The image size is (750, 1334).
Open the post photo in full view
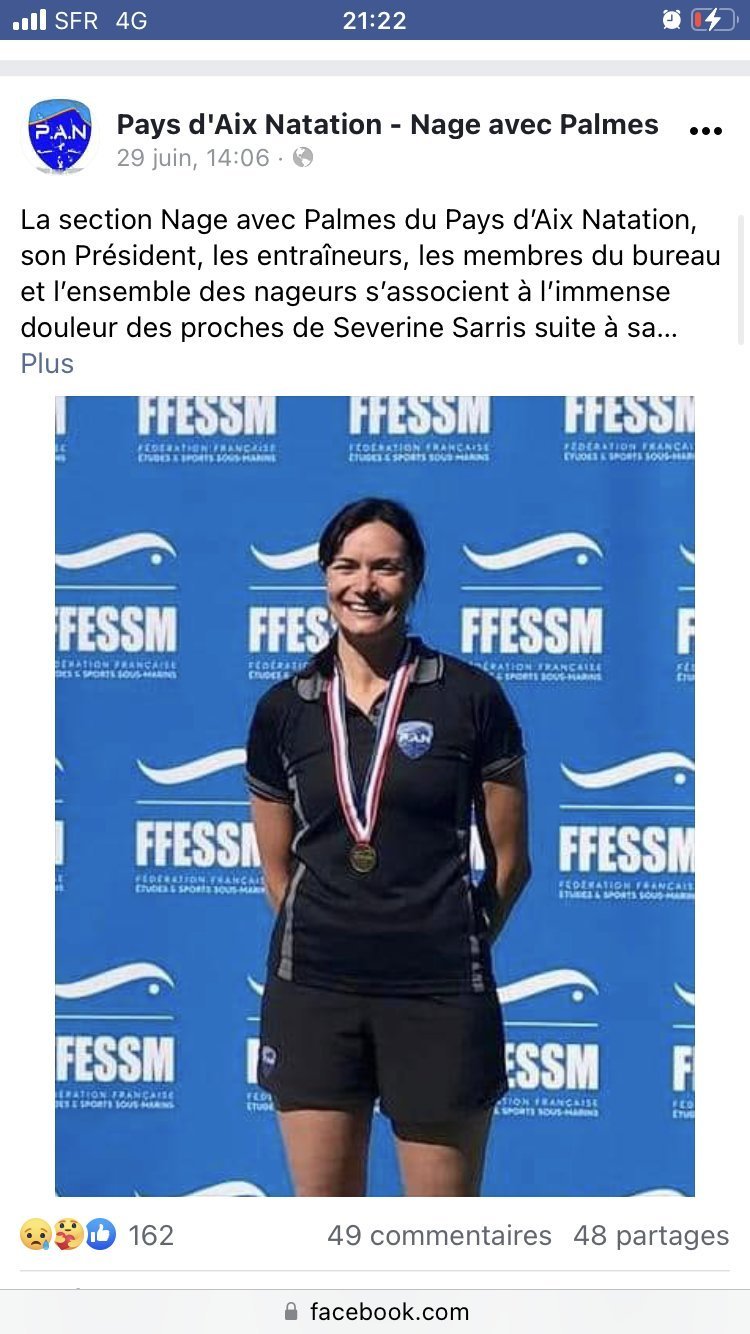coord(375,796)
